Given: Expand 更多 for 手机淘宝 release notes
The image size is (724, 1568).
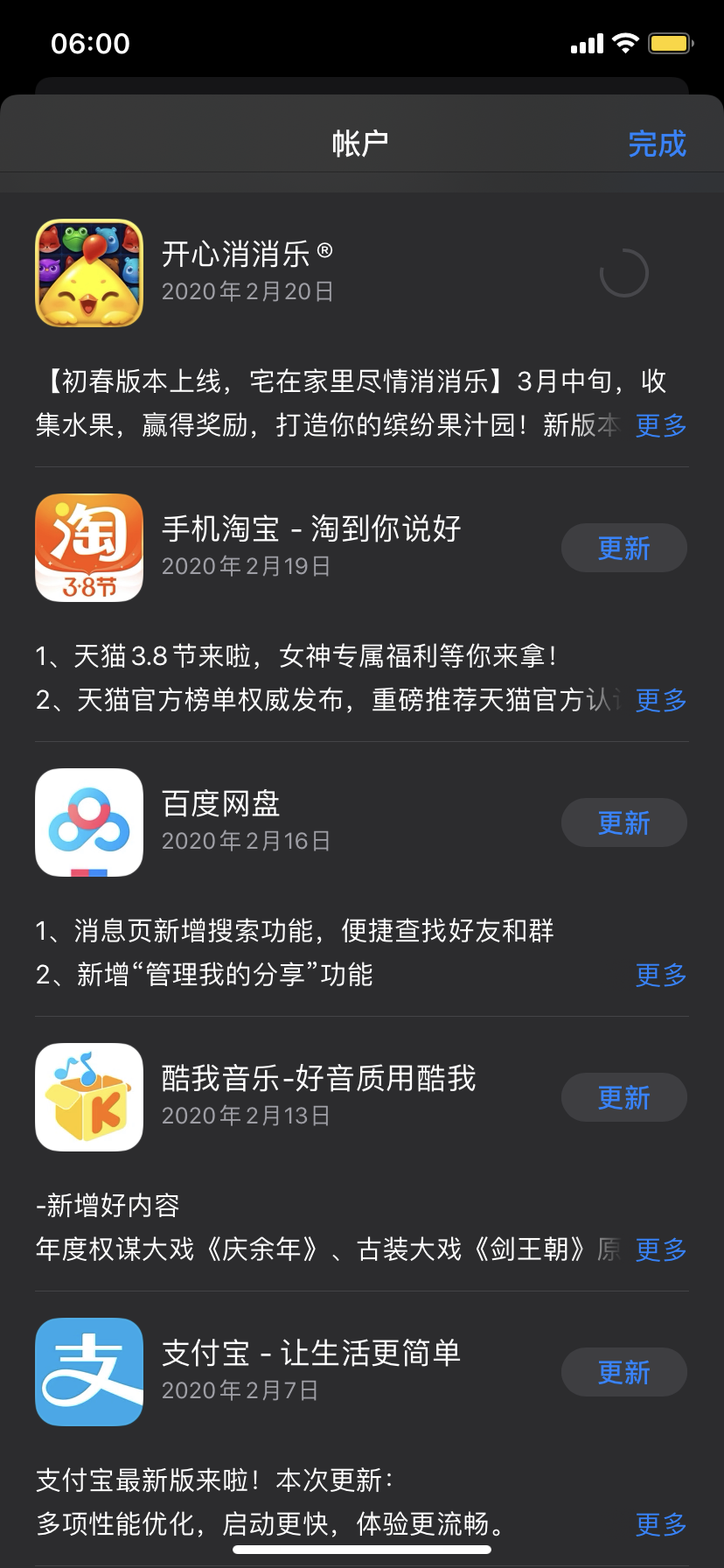Looking at the screenshot, I should (x=660, y=701).
